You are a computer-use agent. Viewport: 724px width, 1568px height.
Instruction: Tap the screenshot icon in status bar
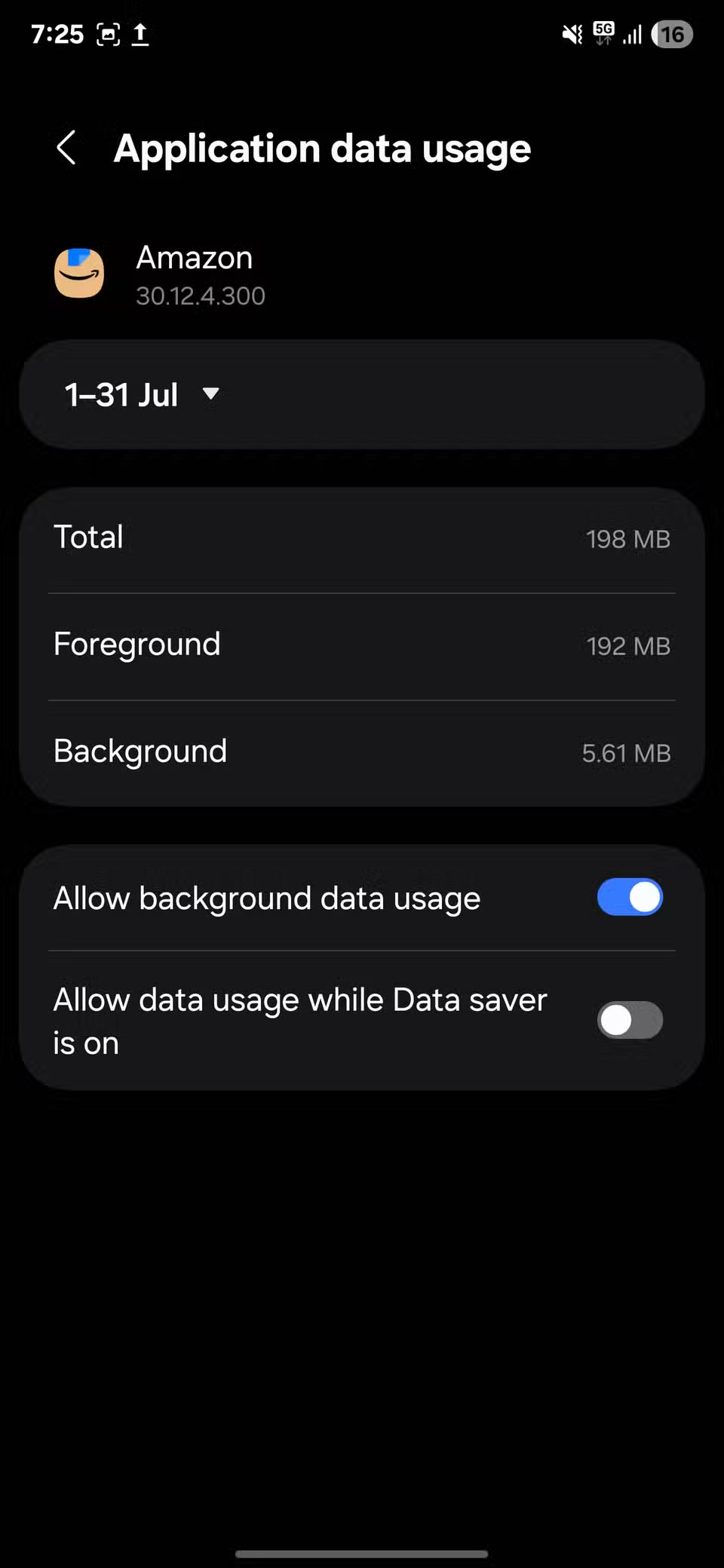[109, 34]
